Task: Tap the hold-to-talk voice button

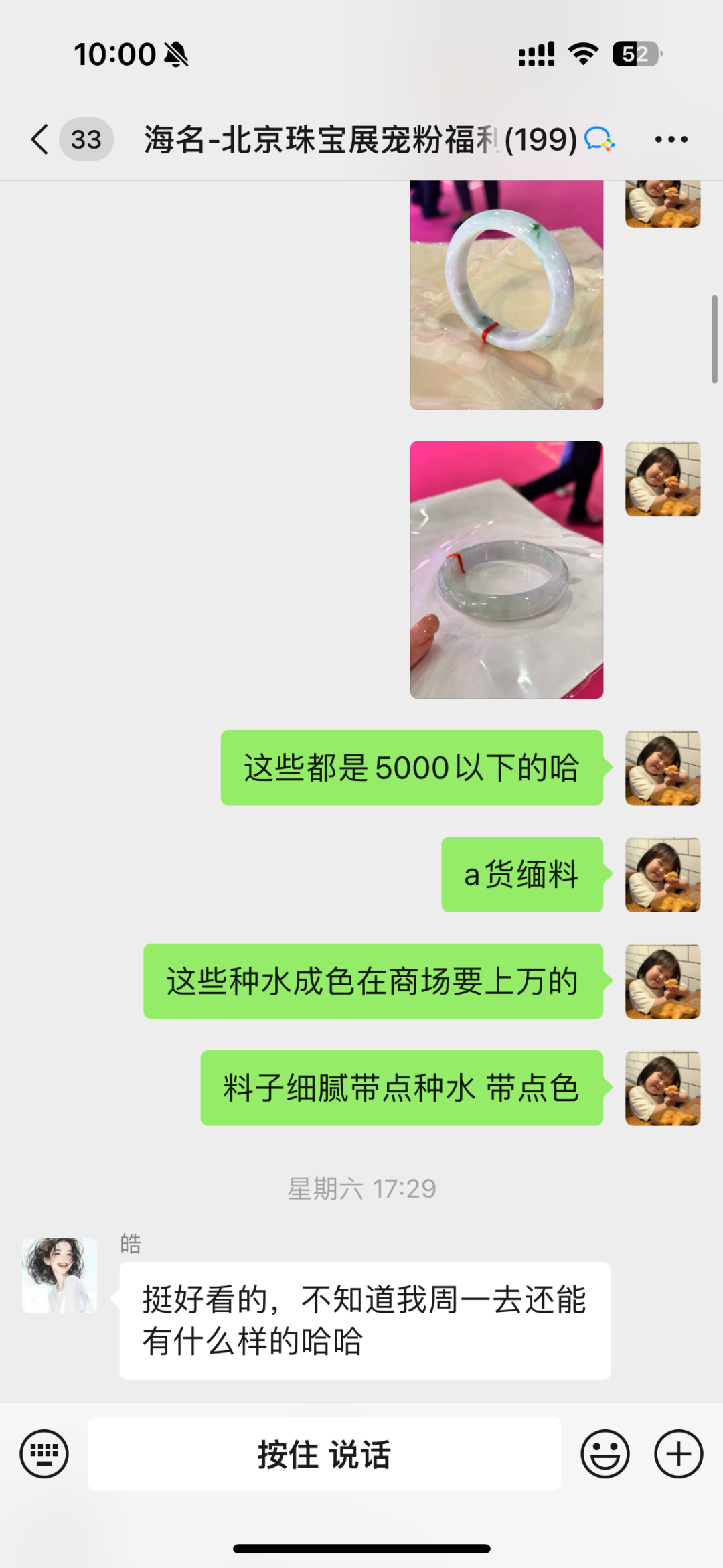Action: point(324,1454)
